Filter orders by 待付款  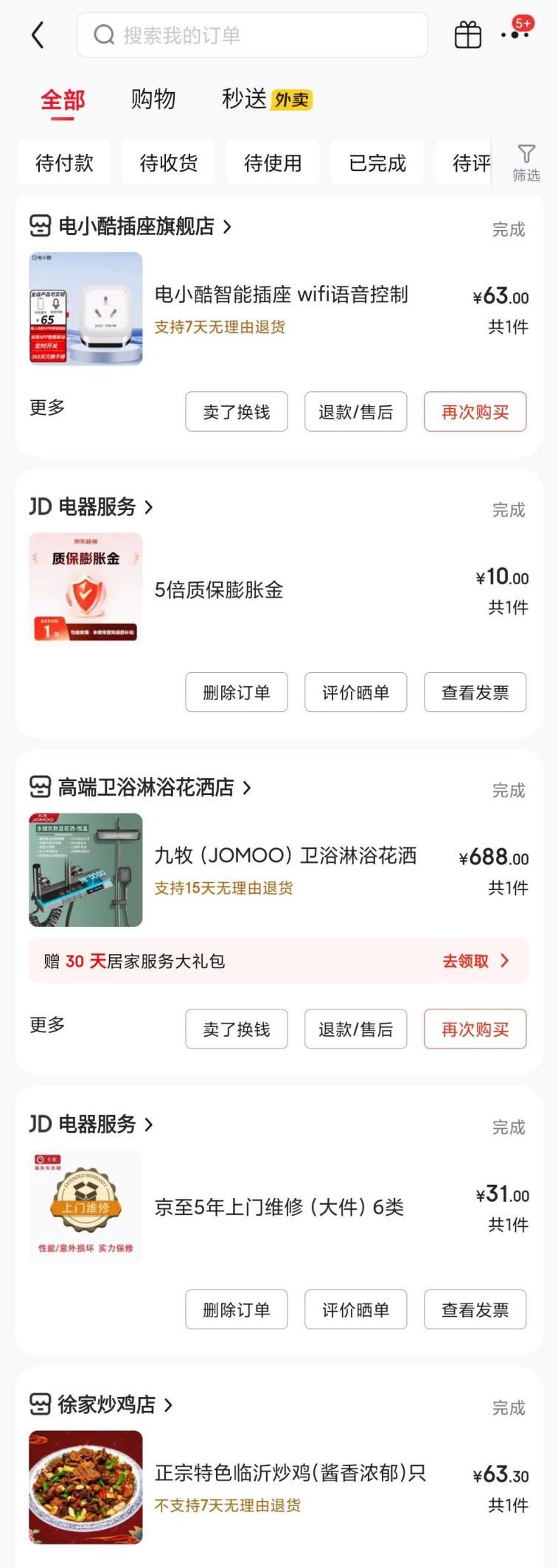pos(64,163)
